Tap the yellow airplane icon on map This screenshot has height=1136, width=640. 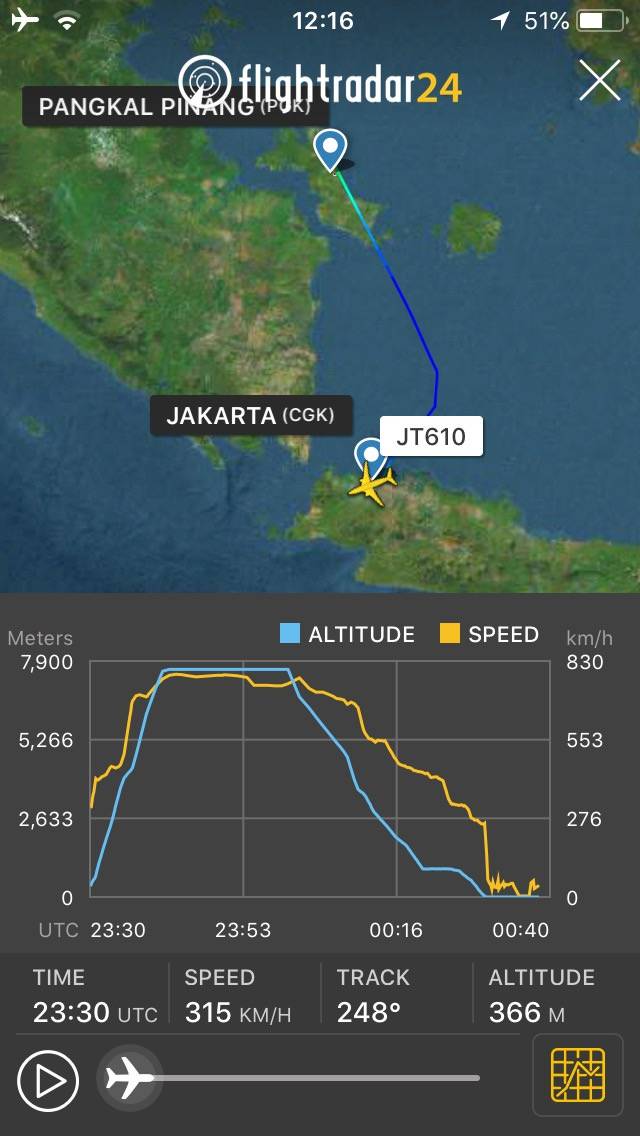[x=373, y=483]
